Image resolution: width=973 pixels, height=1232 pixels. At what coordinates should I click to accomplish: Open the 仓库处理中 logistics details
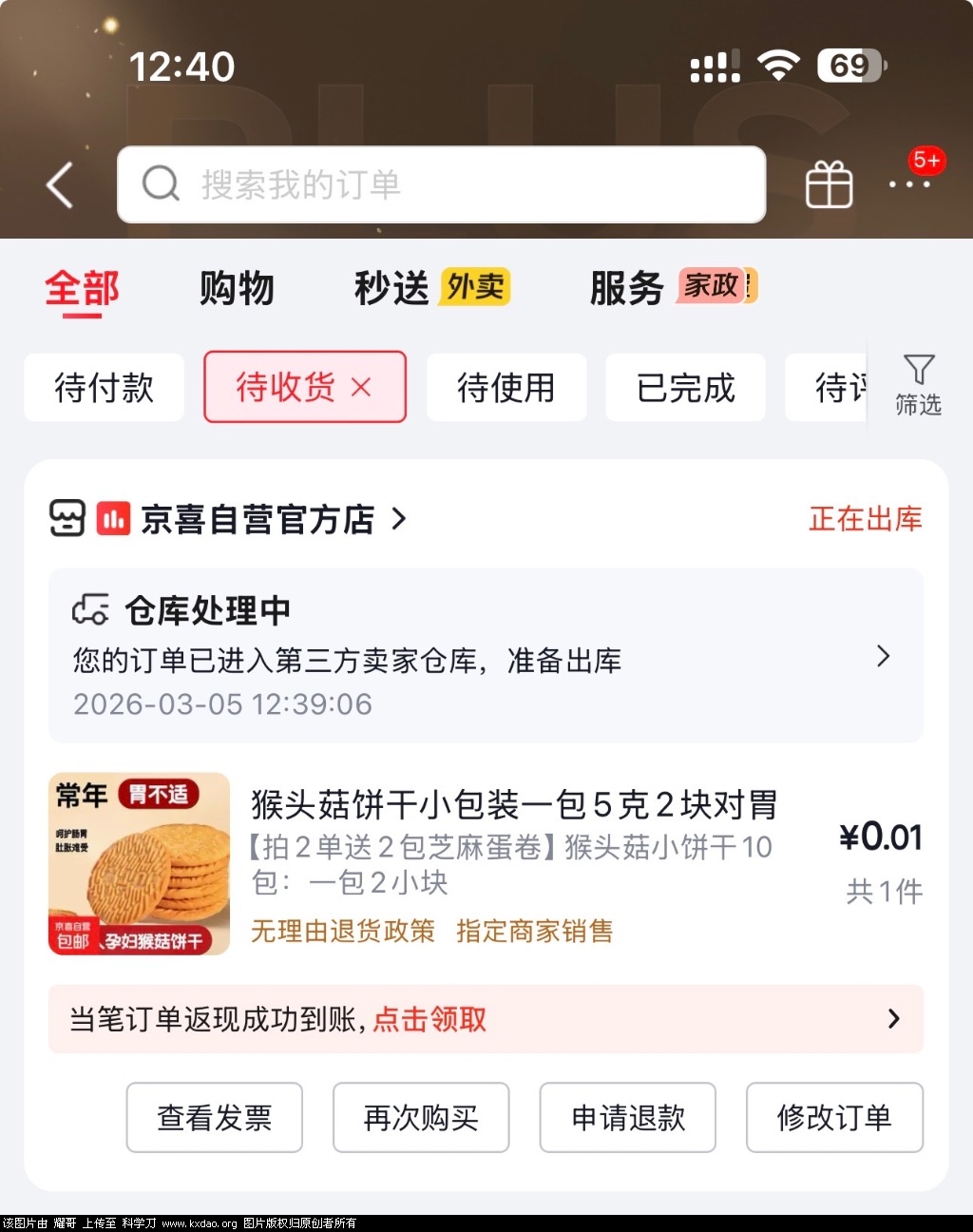(486, 655)
